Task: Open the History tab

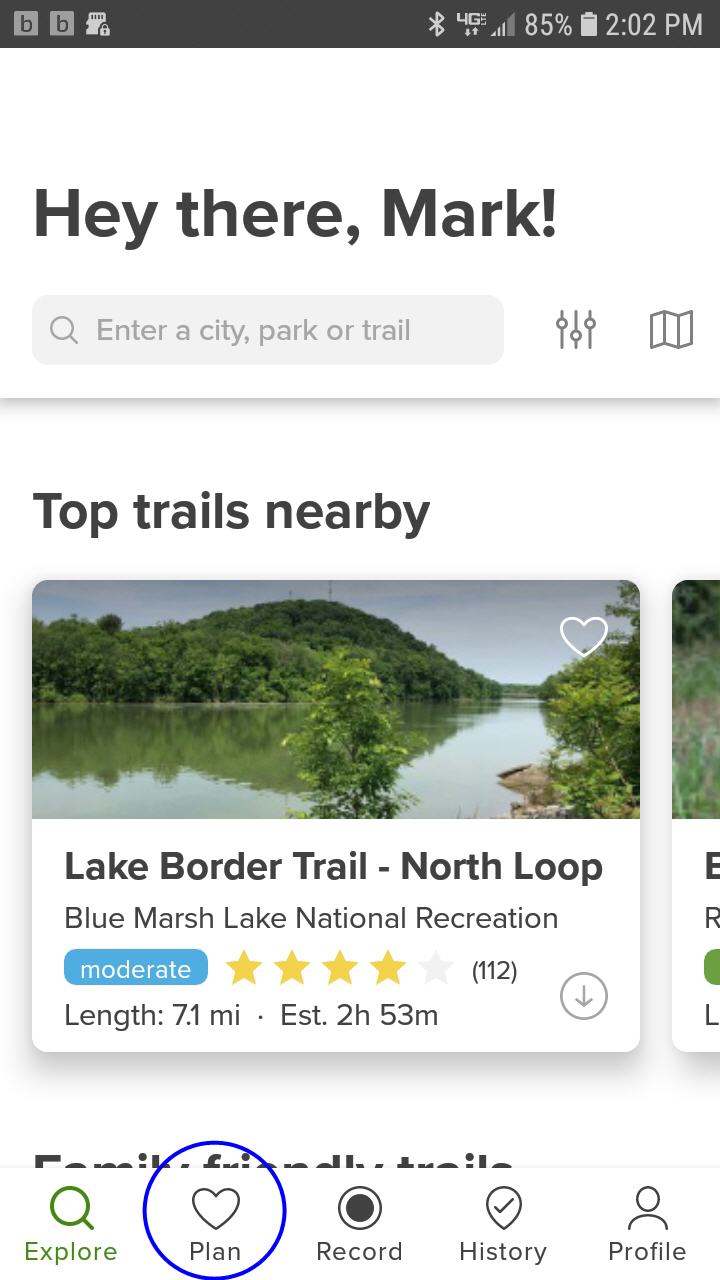Action: (x=503, y=1225)
